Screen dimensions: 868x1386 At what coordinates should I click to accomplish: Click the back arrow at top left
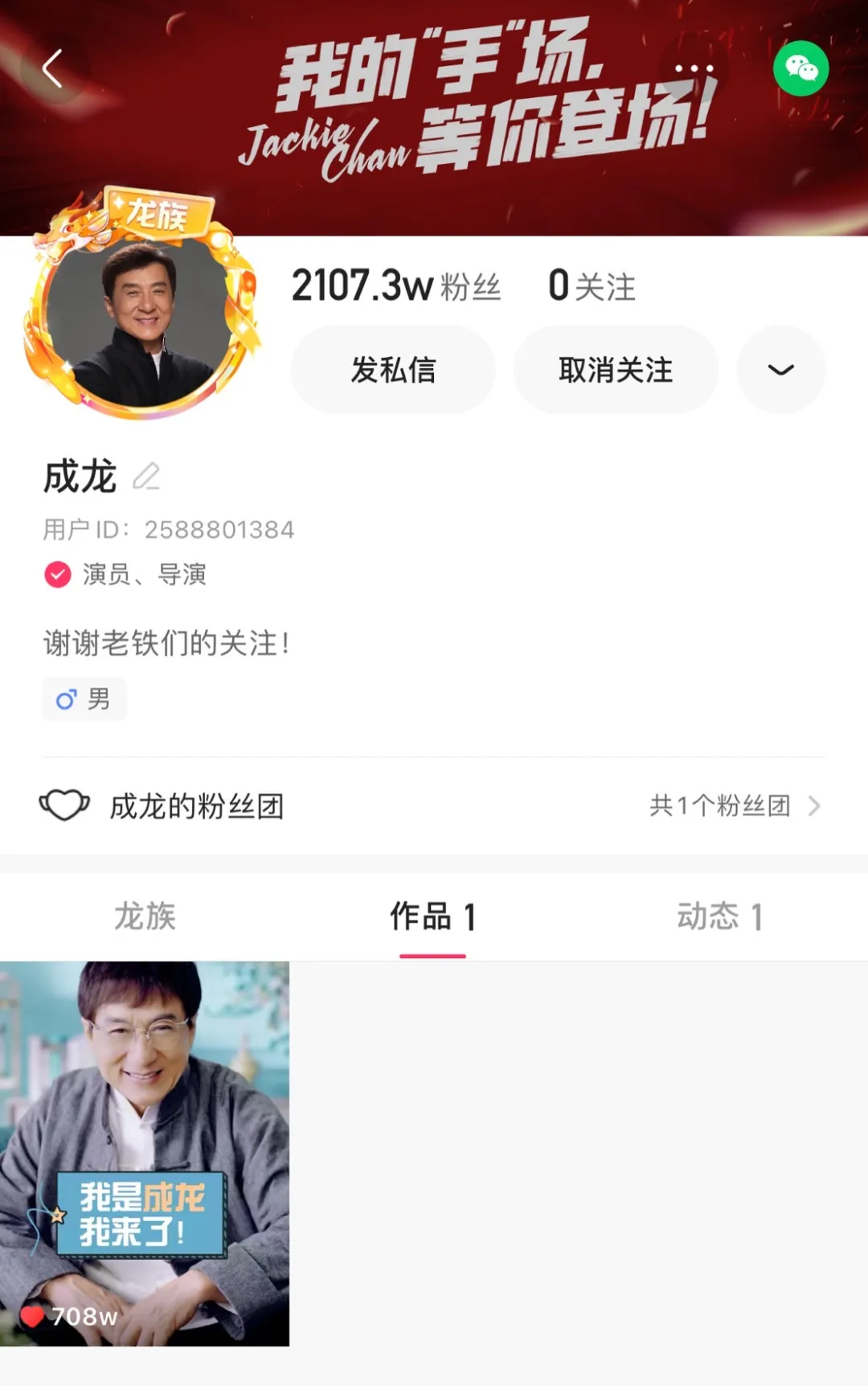coord(53,69)
